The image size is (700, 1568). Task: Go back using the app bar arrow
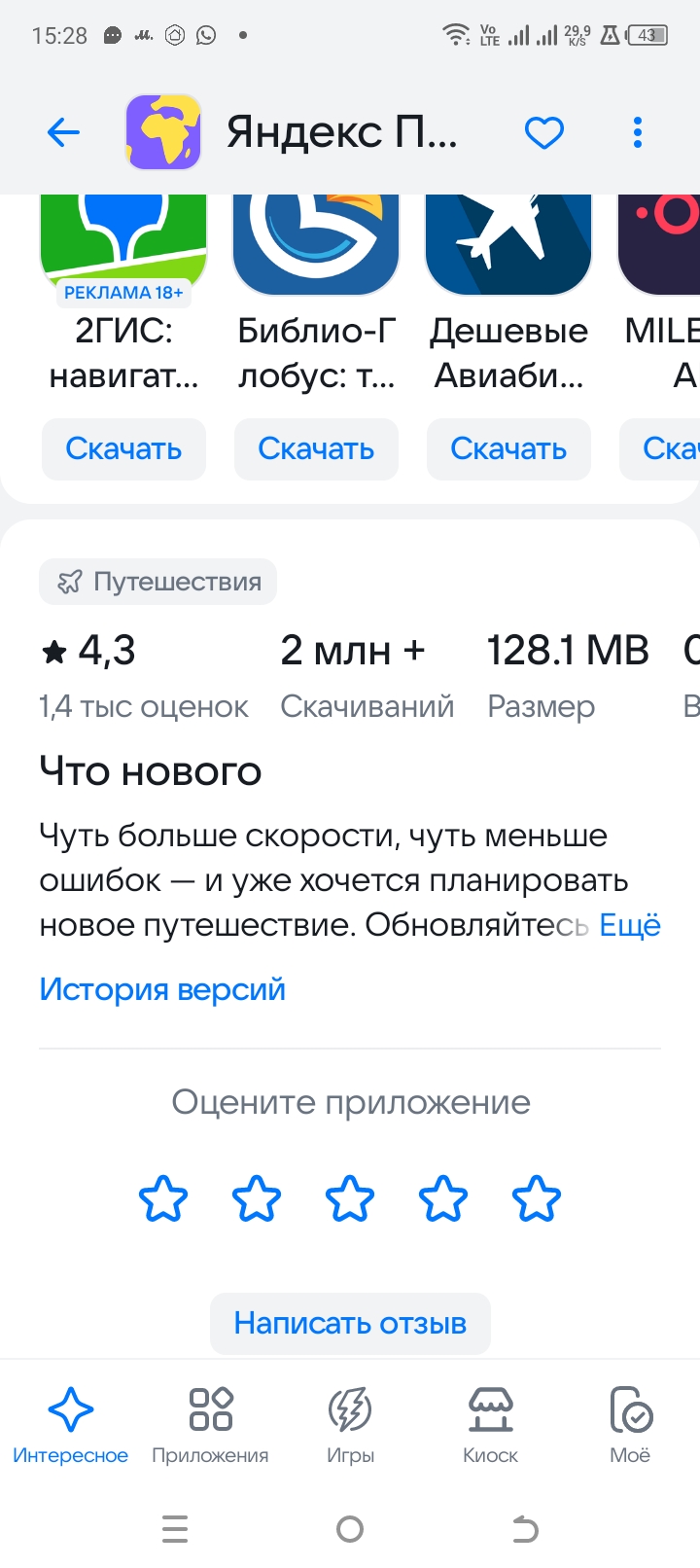(x=63, y=132)
